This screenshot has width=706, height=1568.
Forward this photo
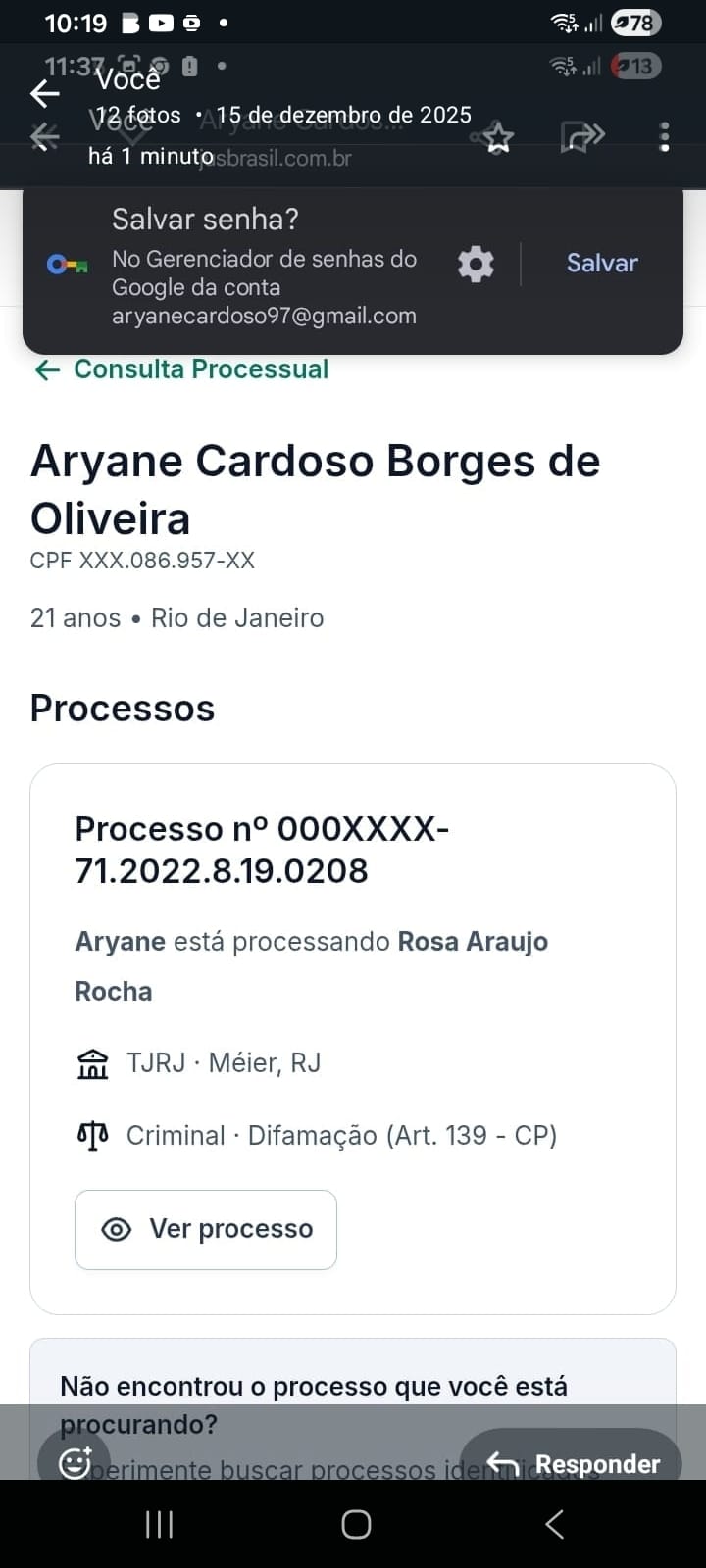pos(582,137)
